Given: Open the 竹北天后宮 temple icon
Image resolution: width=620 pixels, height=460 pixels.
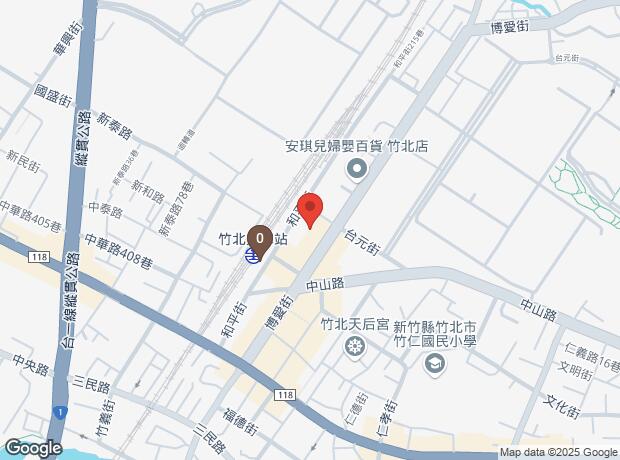Looking at the screenshot, I should coord(353,348).
